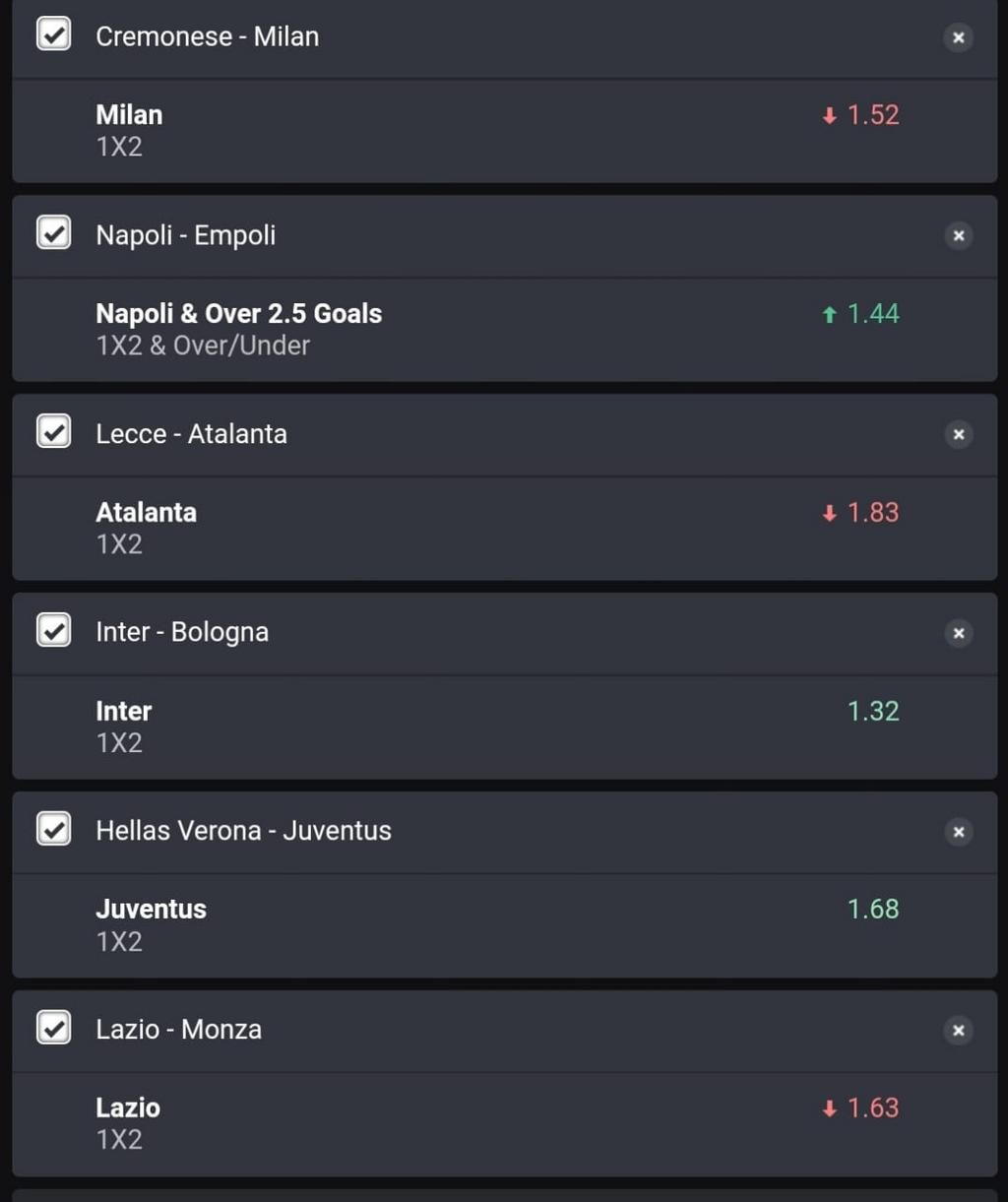This screenshot has width=1008, height=1202.
Task: Click the Napoli & Over 2.5 Goals odds
Action: point(872,313)
